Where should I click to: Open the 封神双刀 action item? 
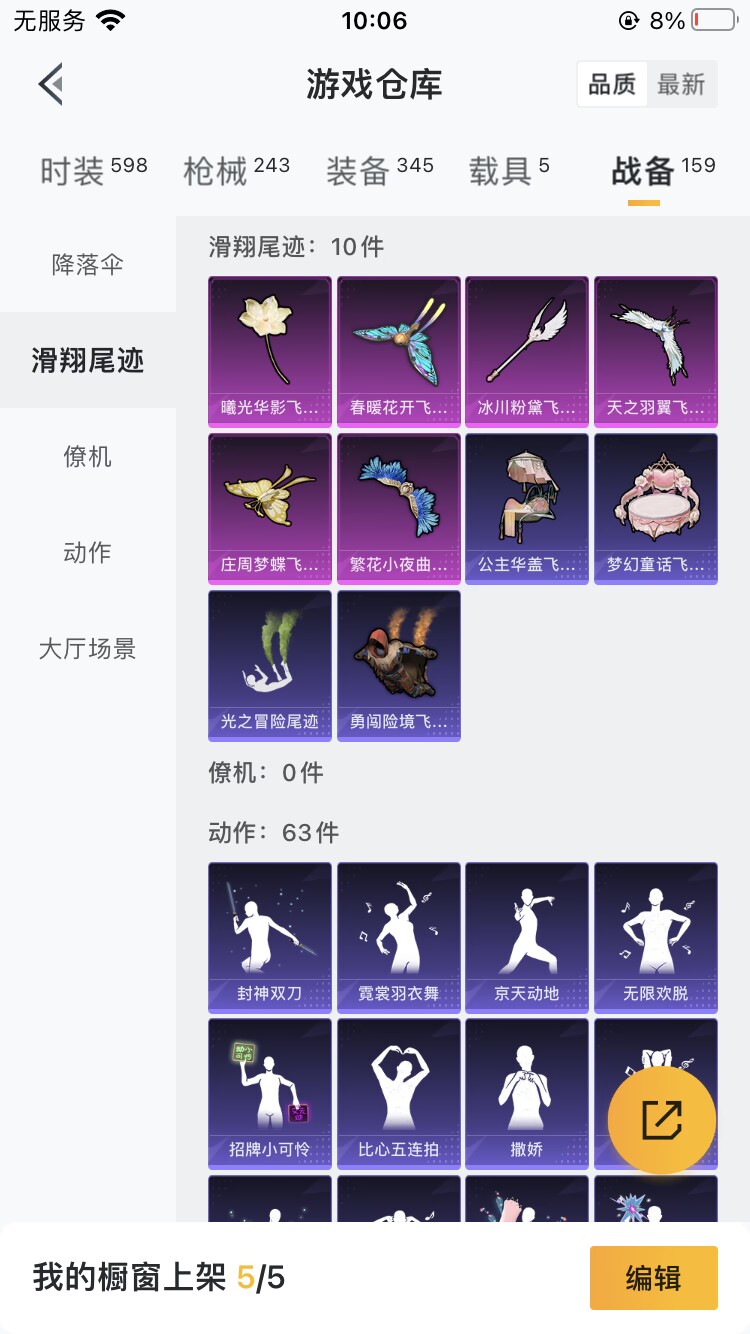click(x=270, y=938)
